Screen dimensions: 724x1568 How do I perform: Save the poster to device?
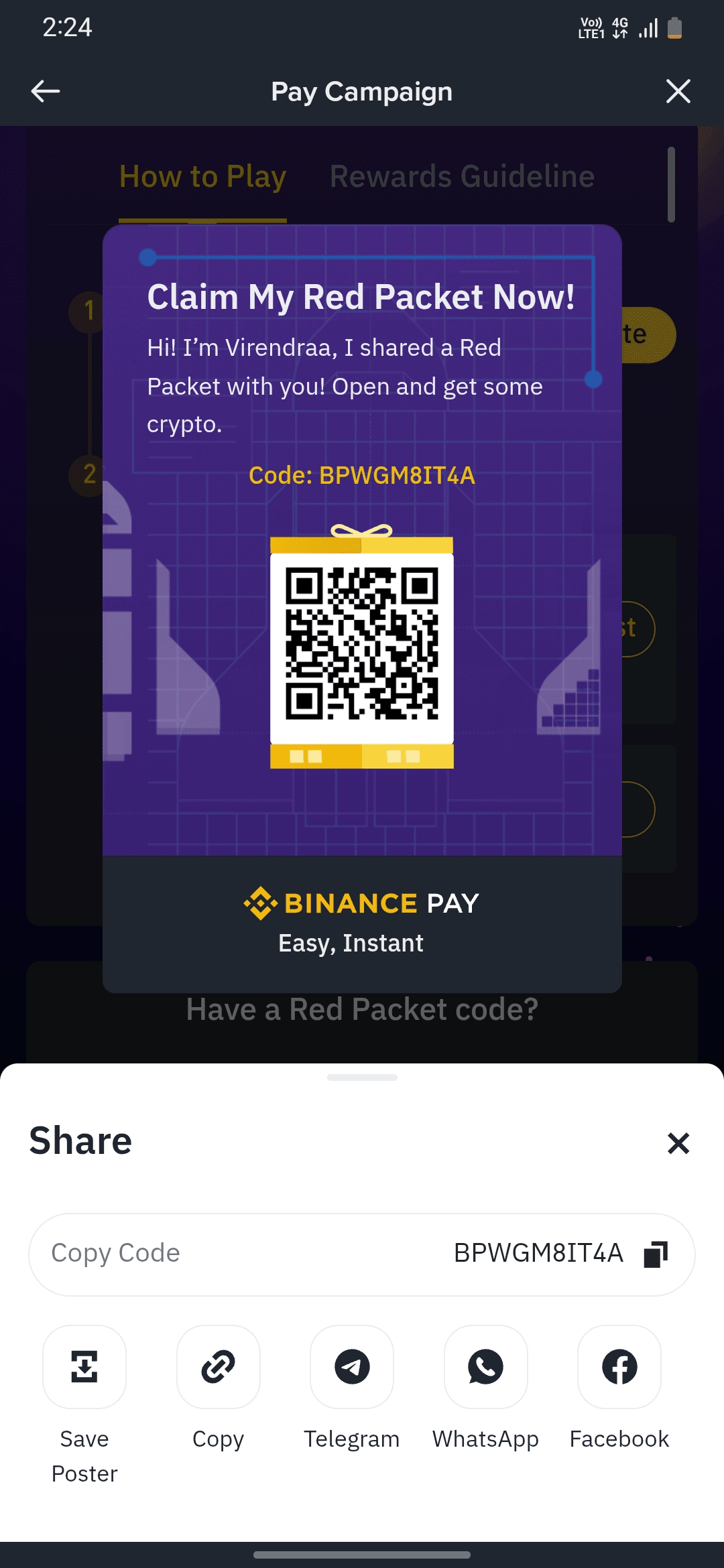click(84, 1367)
